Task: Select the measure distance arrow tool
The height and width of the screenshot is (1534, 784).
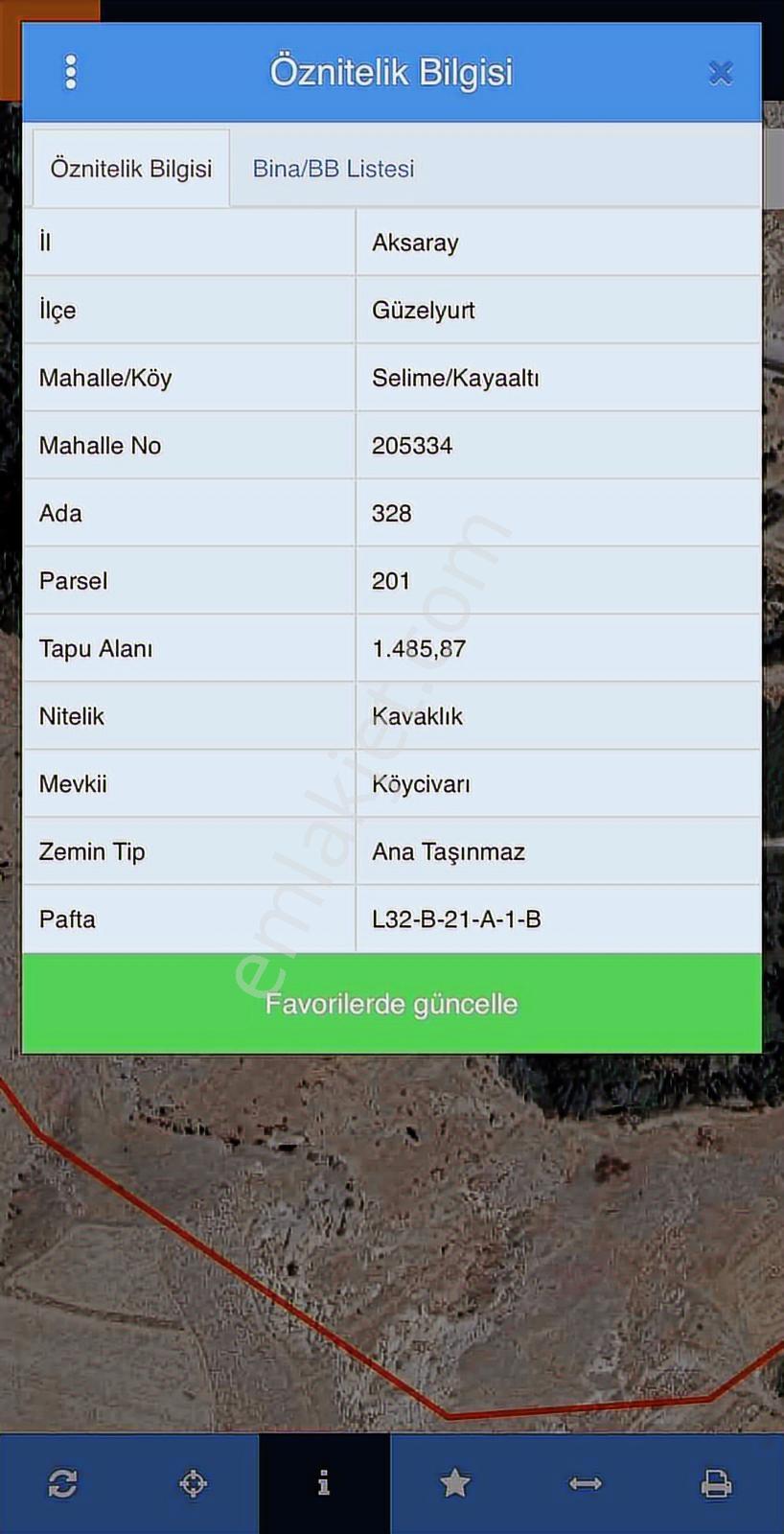Action: (586, 1483)
